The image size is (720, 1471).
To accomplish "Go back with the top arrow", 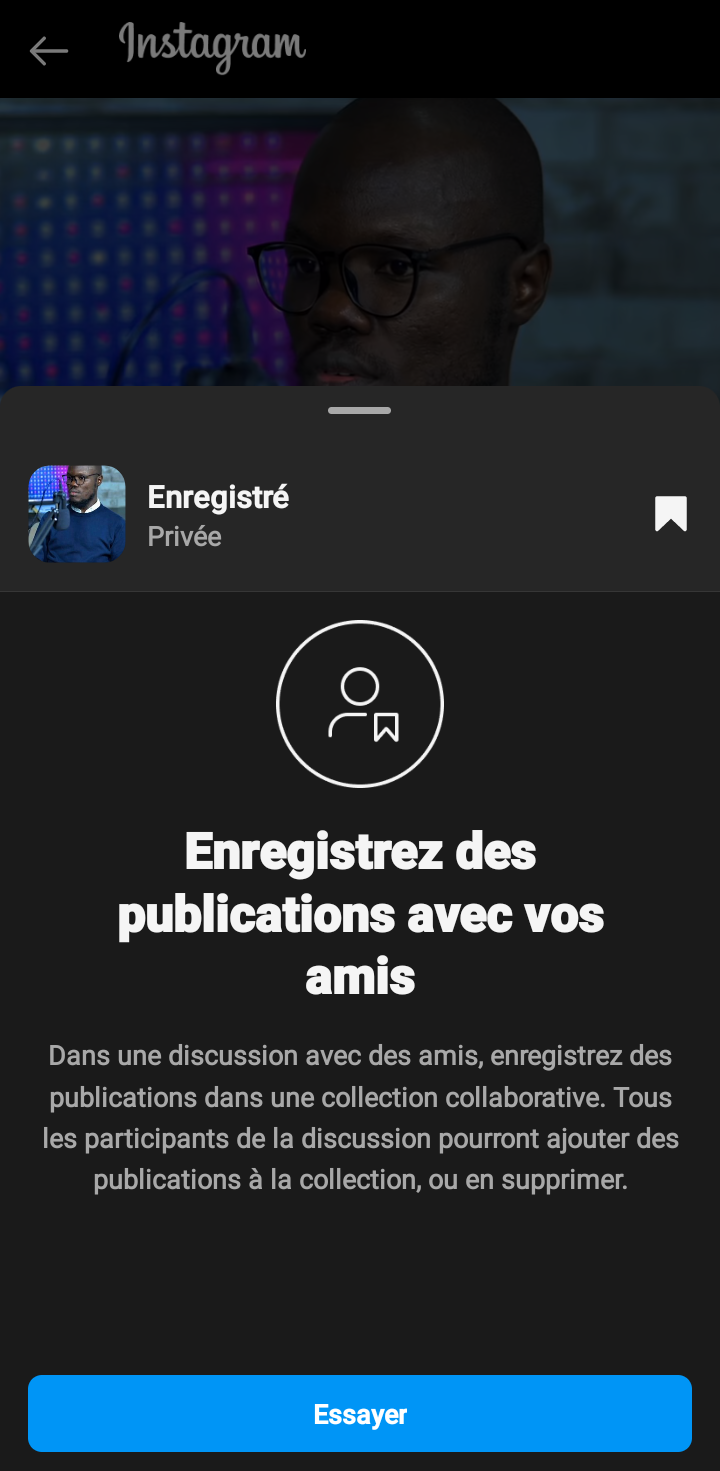I will (48, 50).
